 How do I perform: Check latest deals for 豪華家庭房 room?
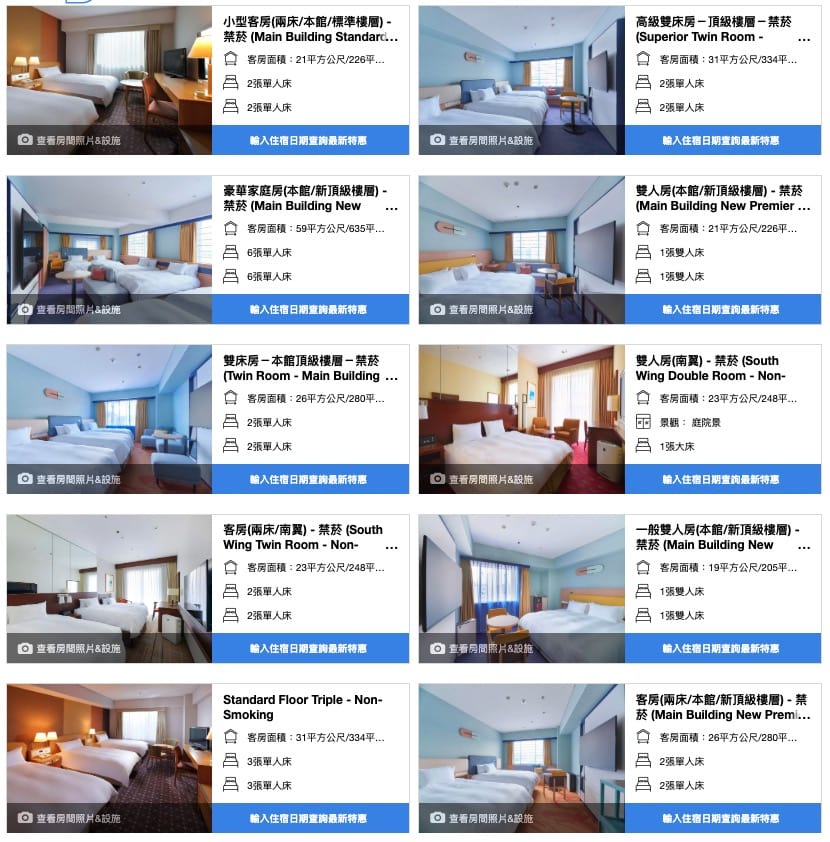[x=310, y=310]
